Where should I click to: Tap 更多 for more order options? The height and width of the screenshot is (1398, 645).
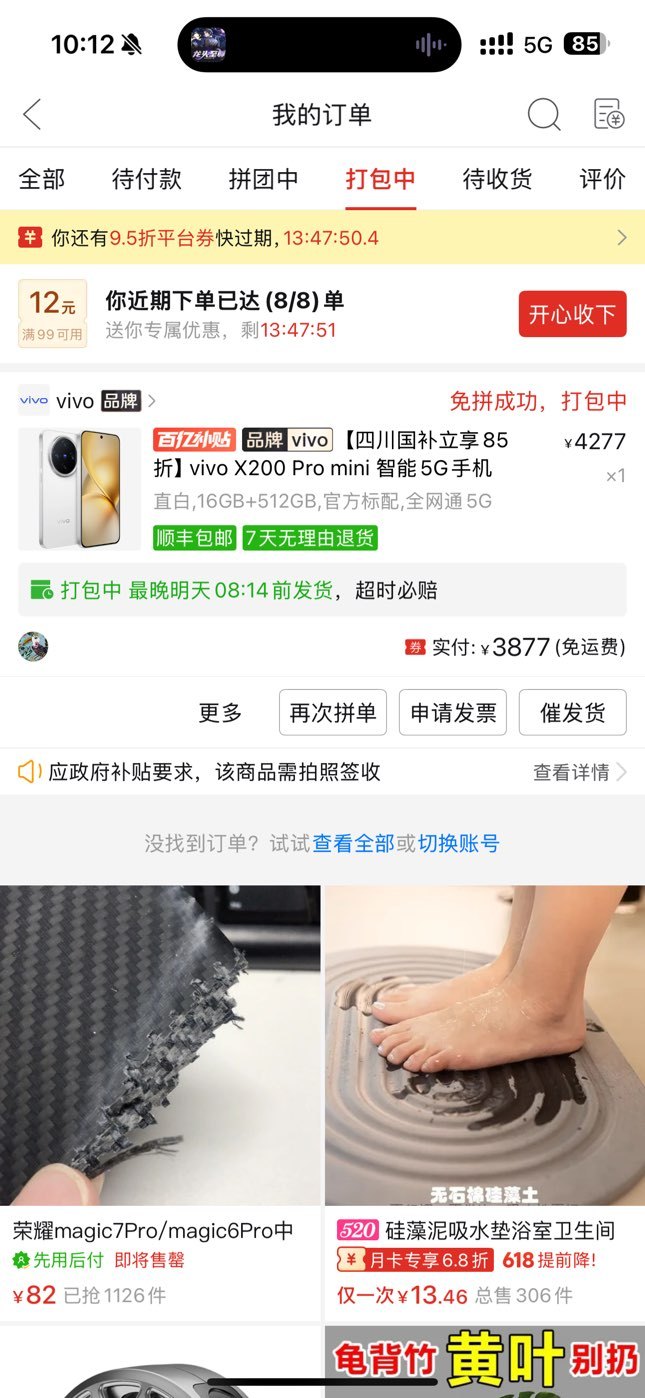coord(220,712)
